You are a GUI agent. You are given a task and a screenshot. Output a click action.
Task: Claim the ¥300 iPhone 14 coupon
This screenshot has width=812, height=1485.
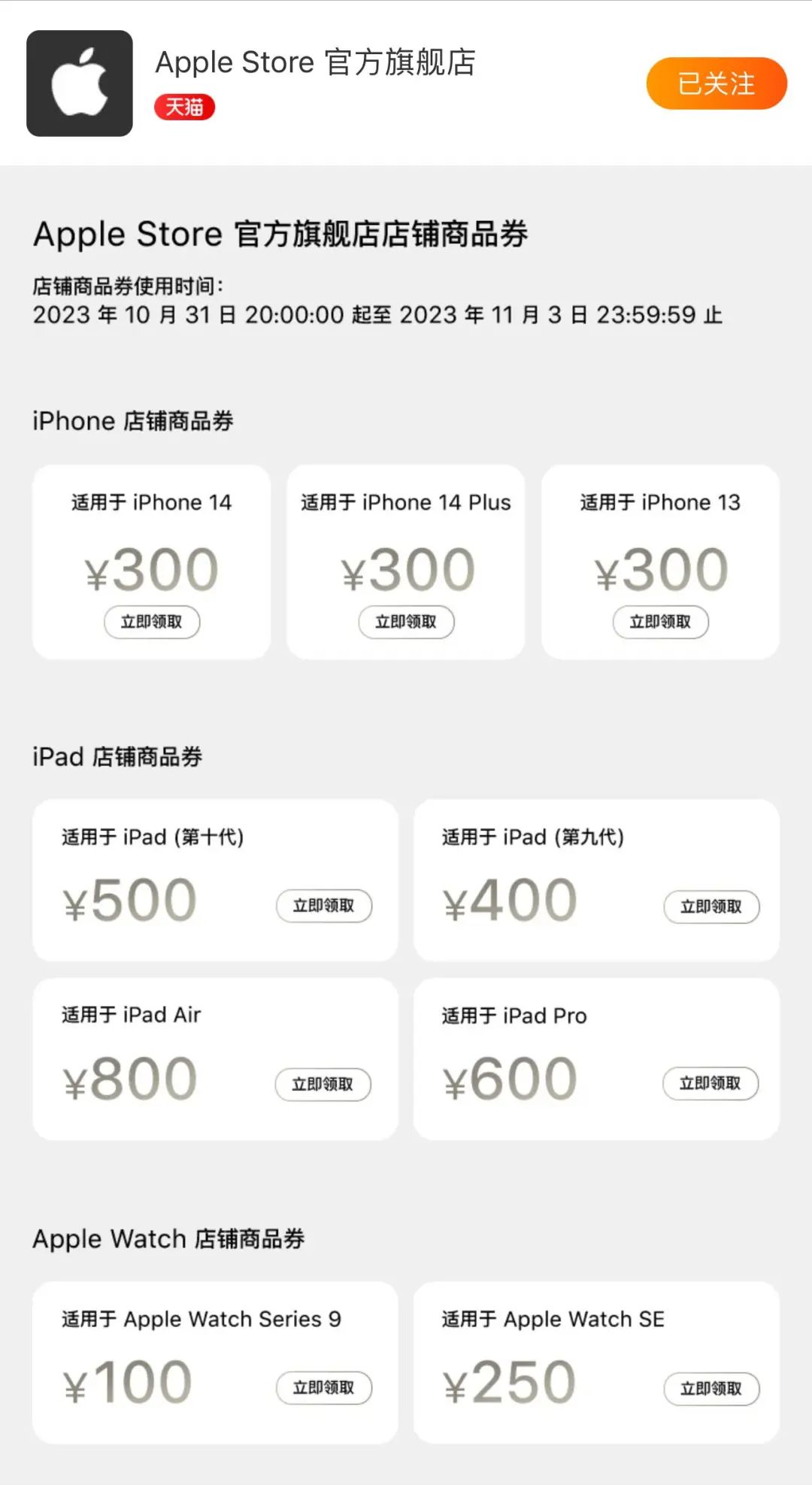click(x=152, y=622)
